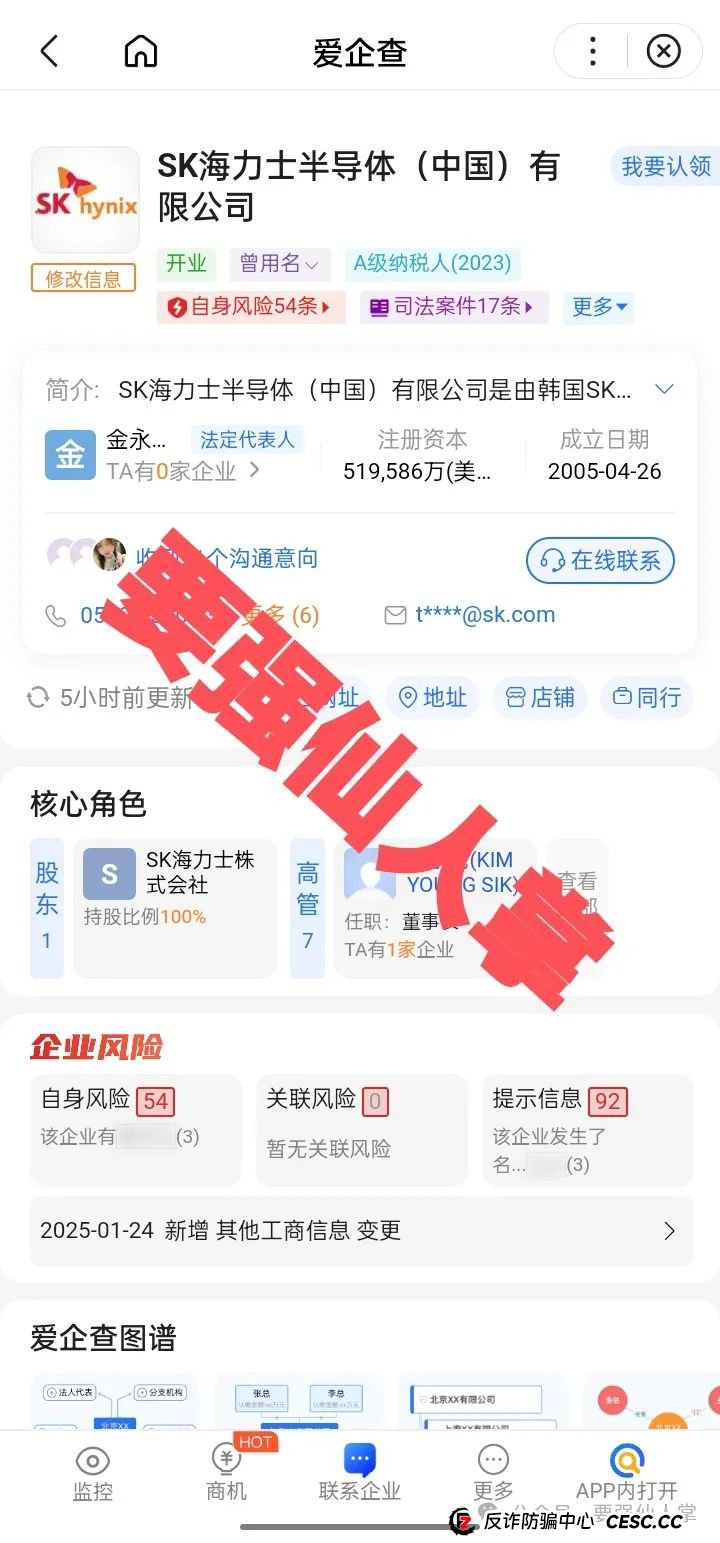Click the SK hynix company logo thumbnail
The width and height of the screenshot is (720, 1543).
click(85, 198)
